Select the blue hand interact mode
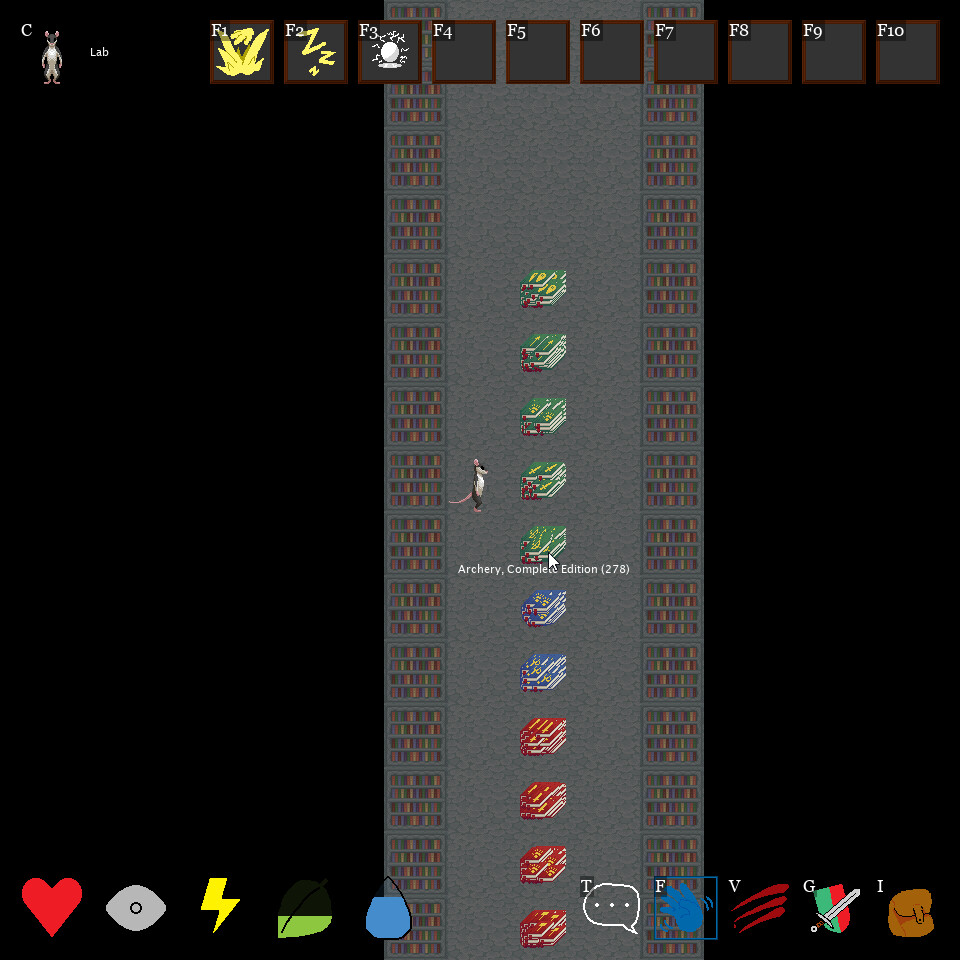Screen dimensions: 960x960 click(x=686, y=908)
